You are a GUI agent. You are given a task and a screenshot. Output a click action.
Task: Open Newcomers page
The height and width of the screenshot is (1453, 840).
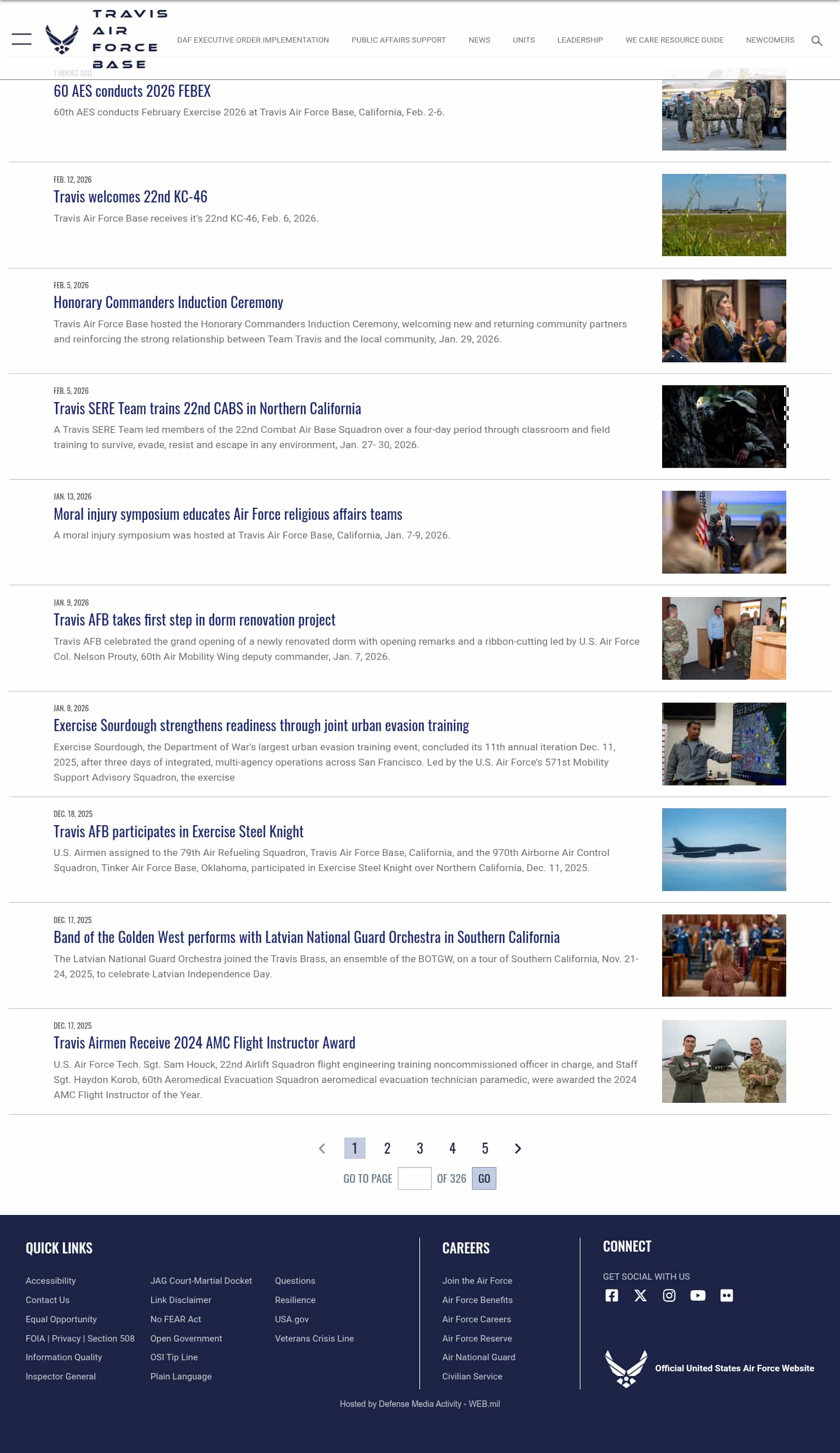[769, 40]
